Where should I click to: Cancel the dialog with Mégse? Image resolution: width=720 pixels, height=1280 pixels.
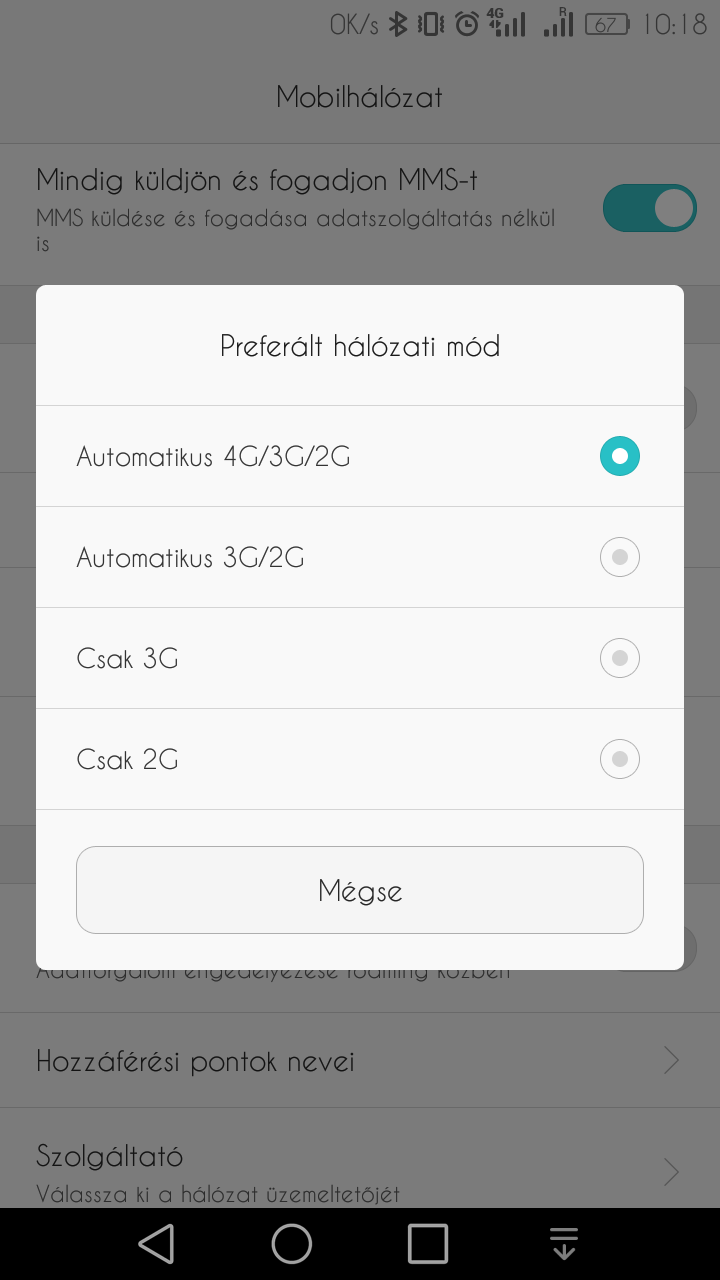coord(360,890)
